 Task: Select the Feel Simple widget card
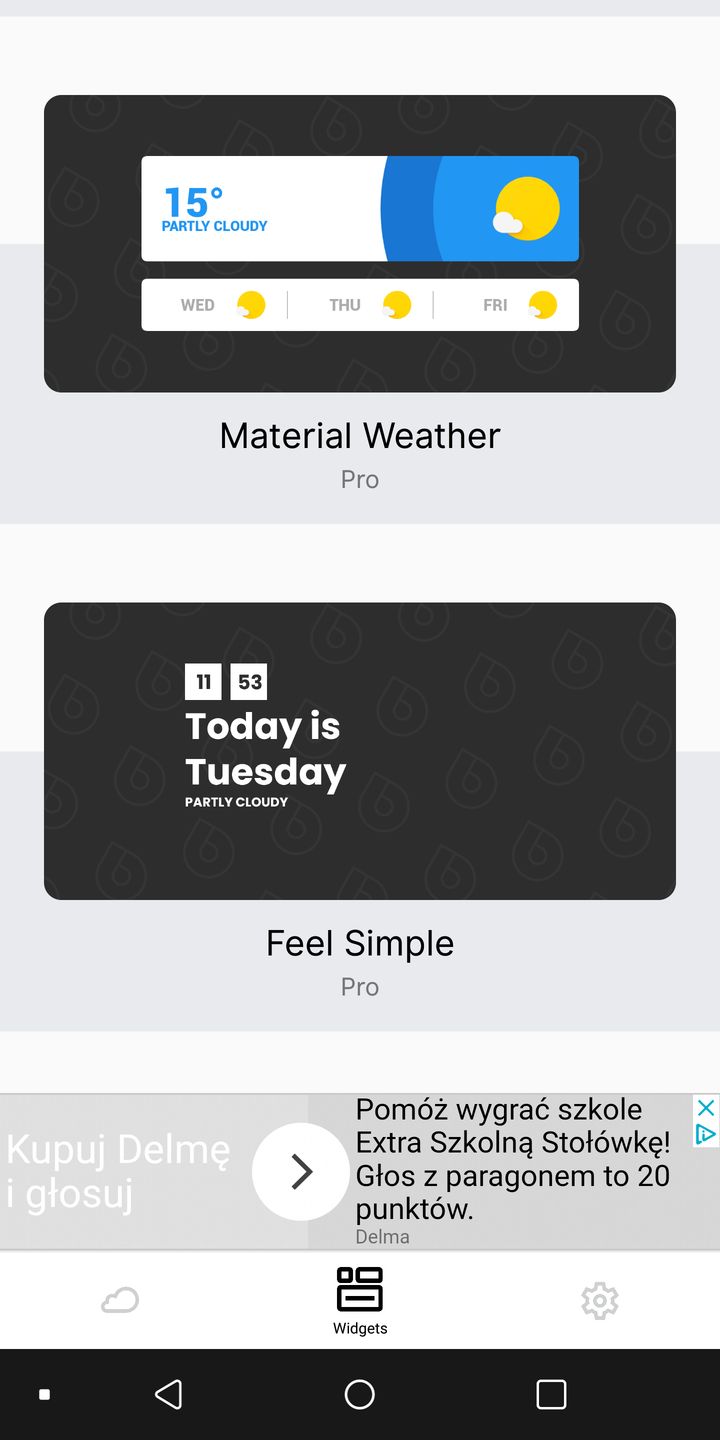point(360,750)
